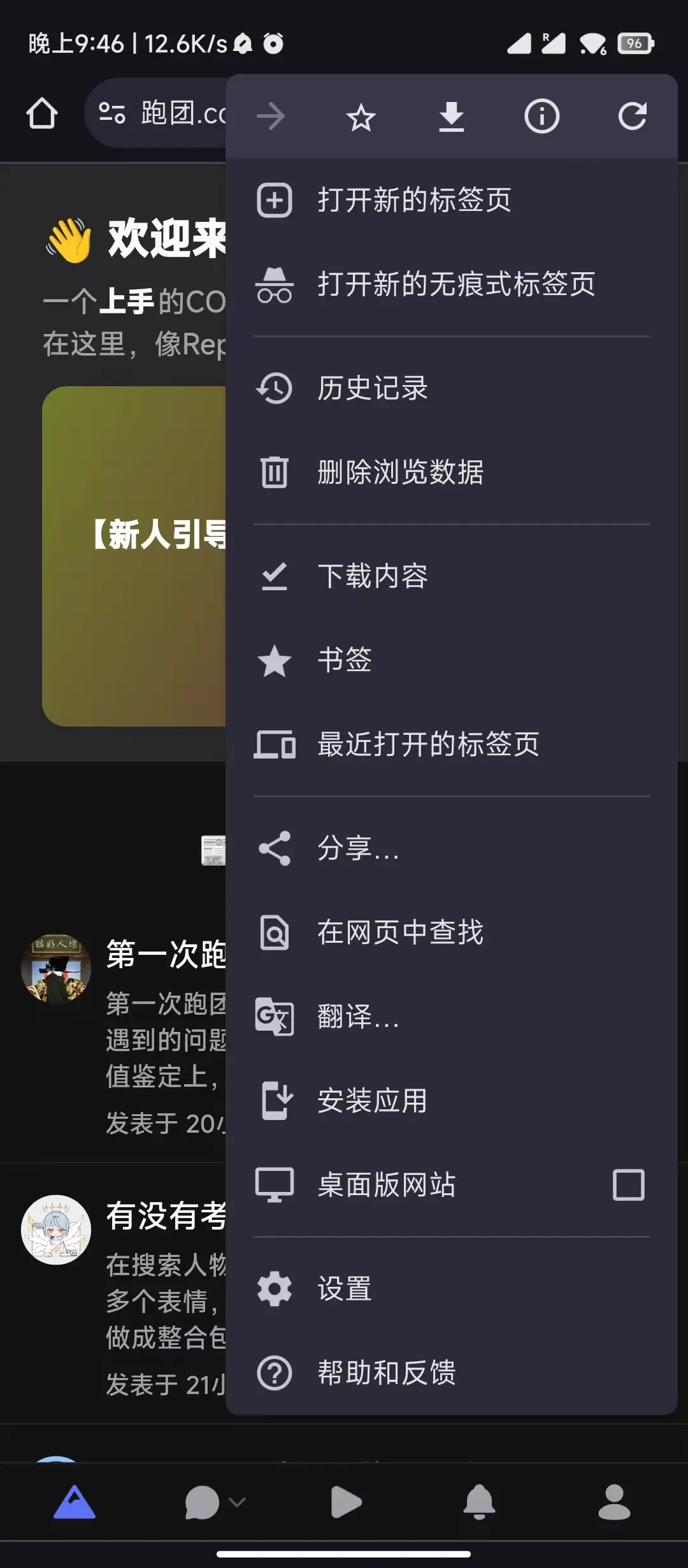The height and width of the screenshot is (1568, 688).
Task: Open Downloads (下载内容)
Action: (x=451, y=576)
